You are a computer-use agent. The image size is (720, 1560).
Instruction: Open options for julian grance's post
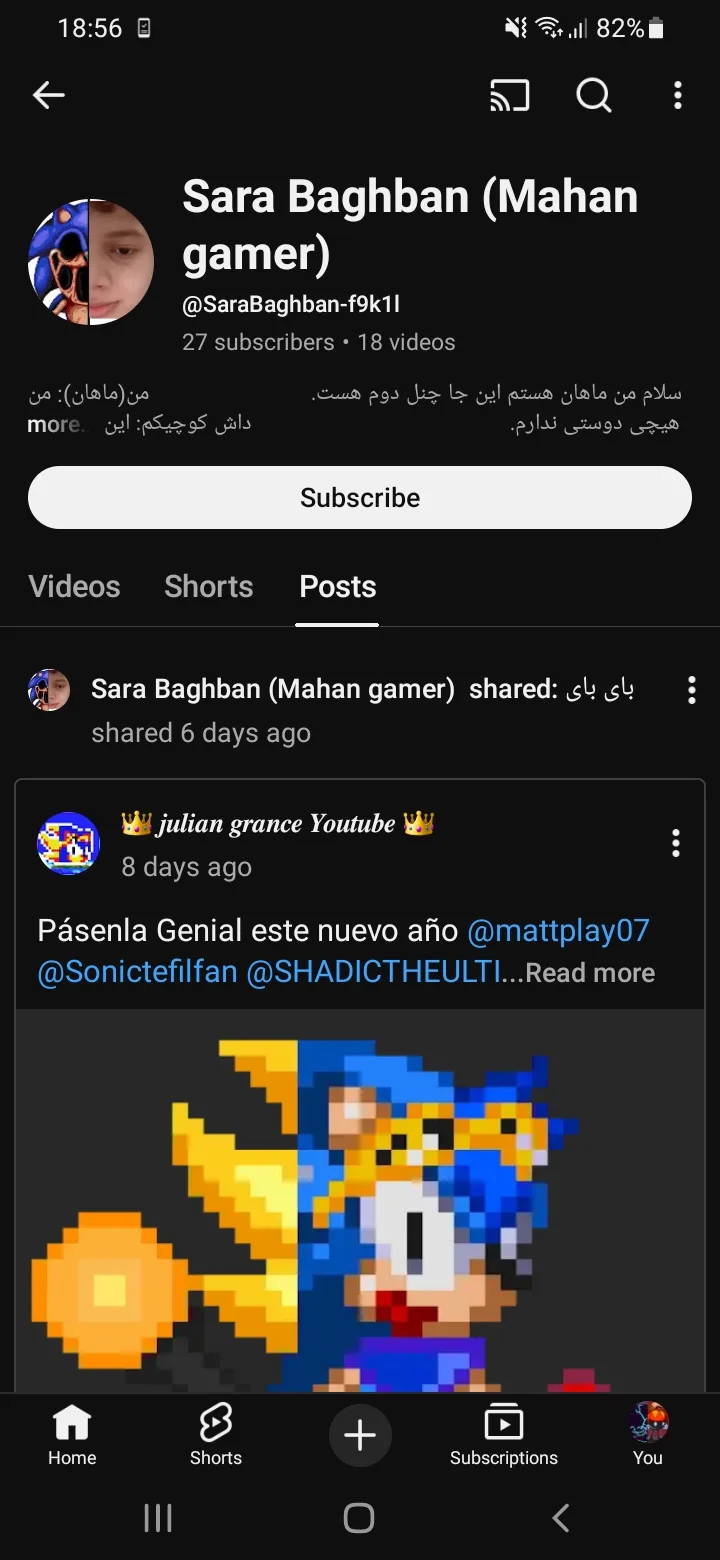click(676, 843)
